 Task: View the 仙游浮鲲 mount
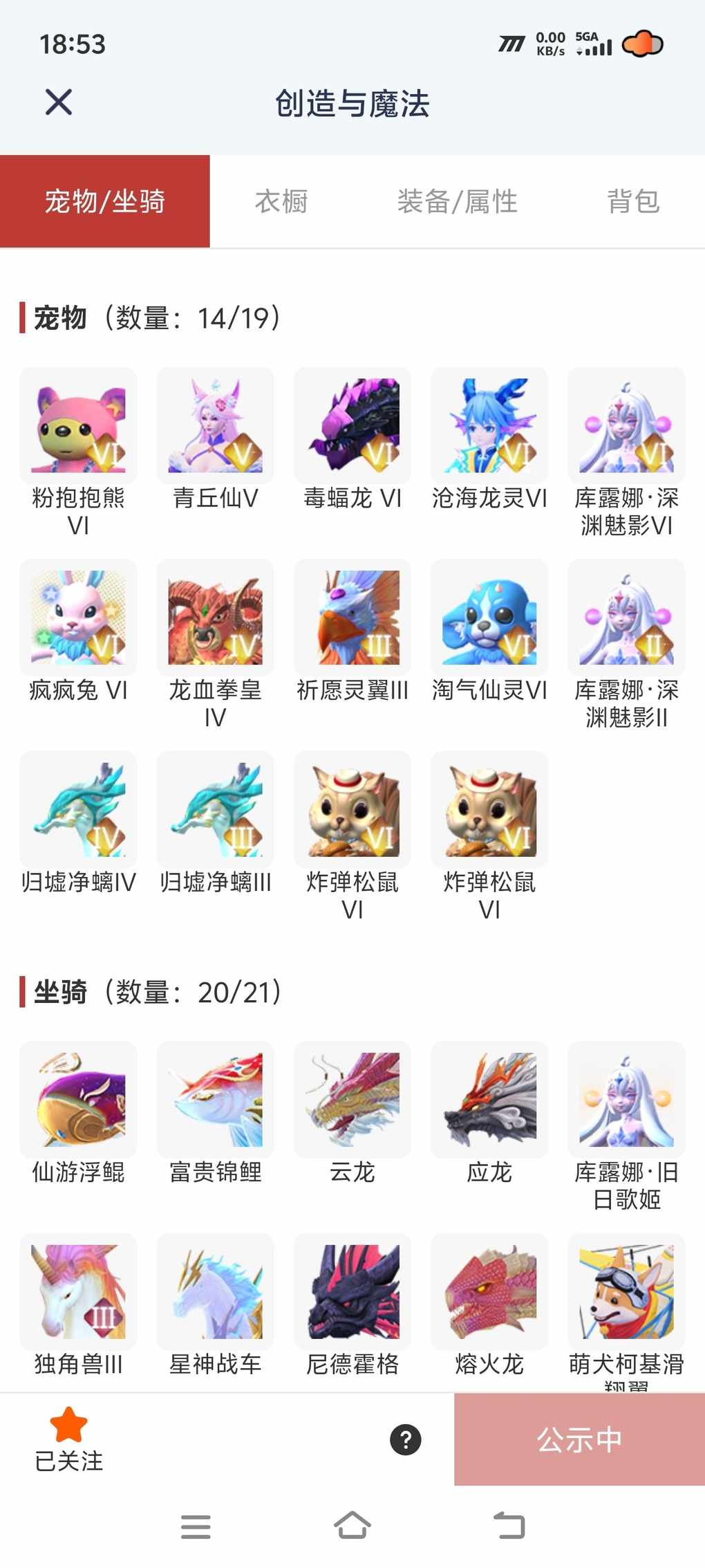pyautogui.click(x=78, y=1100)
